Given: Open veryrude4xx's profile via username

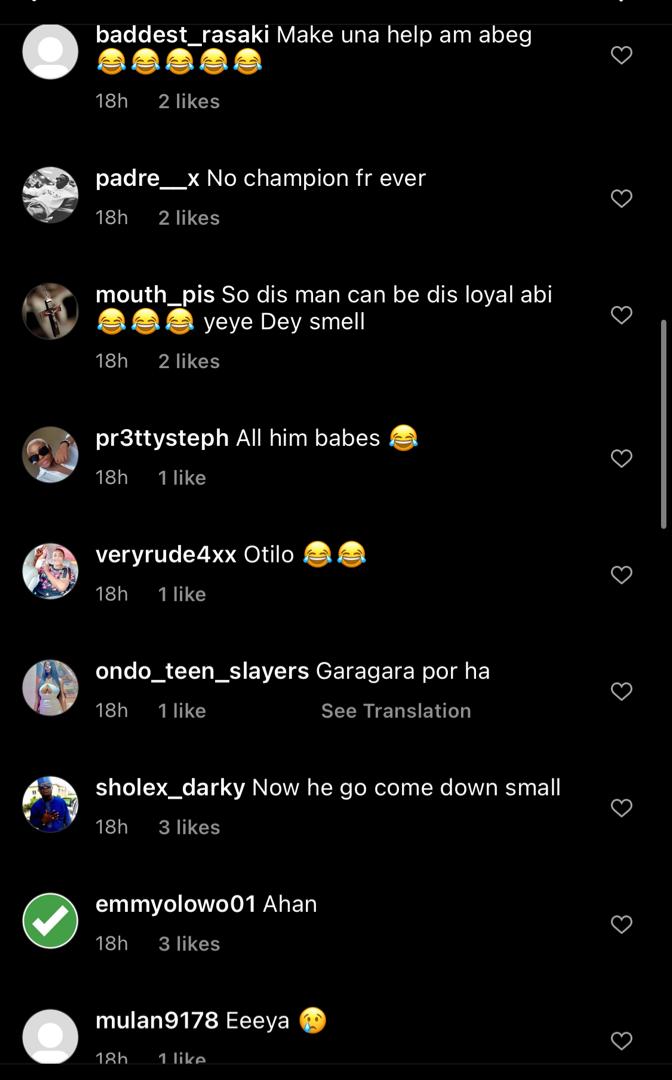Looking at the screenshot, I should coord(166,554).
